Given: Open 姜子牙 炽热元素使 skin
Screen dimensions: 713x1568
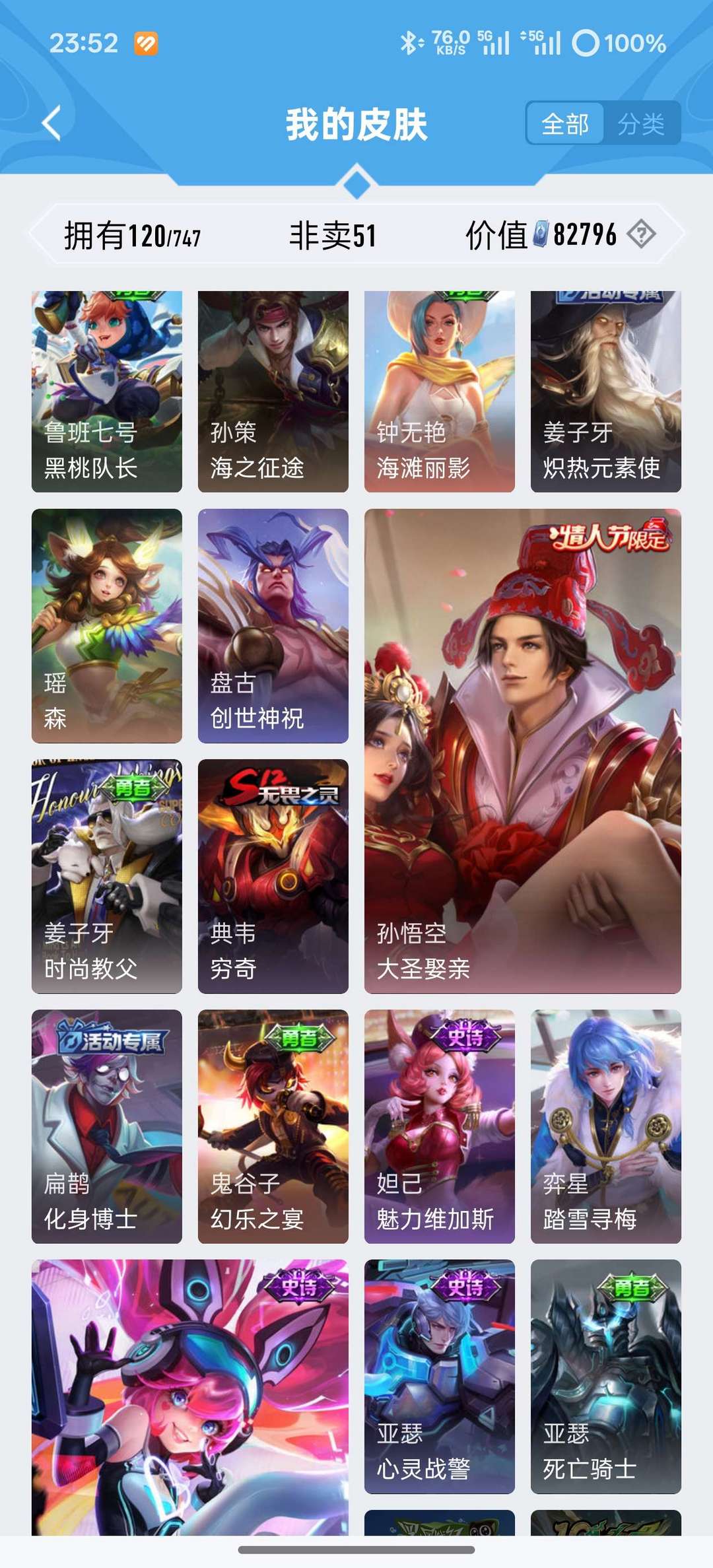Looking at the screenshot, I should pyautogui.click(x=606, y=392).
